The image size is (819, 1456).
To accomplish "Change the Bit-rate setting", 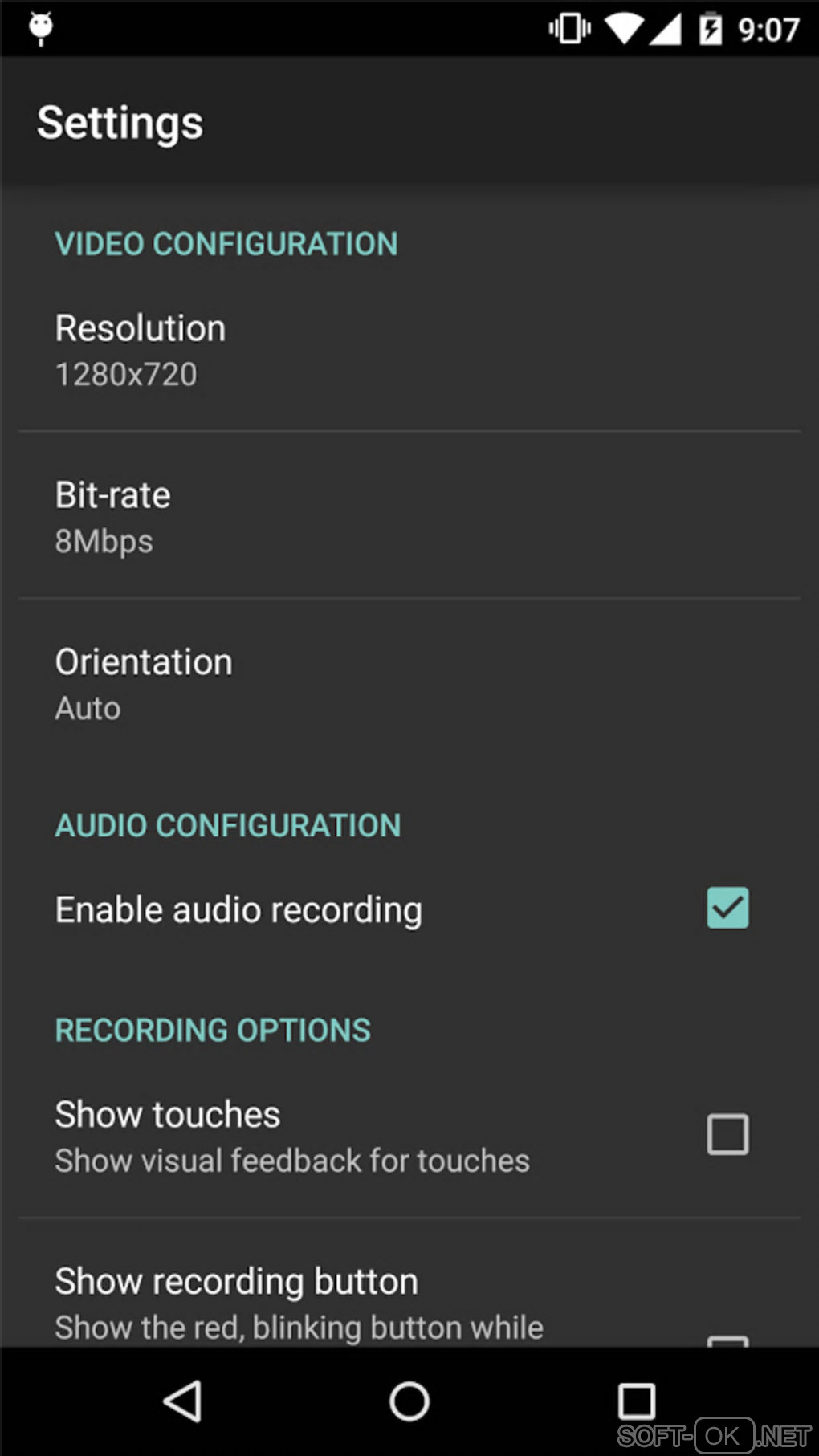I will pos(112,516).
